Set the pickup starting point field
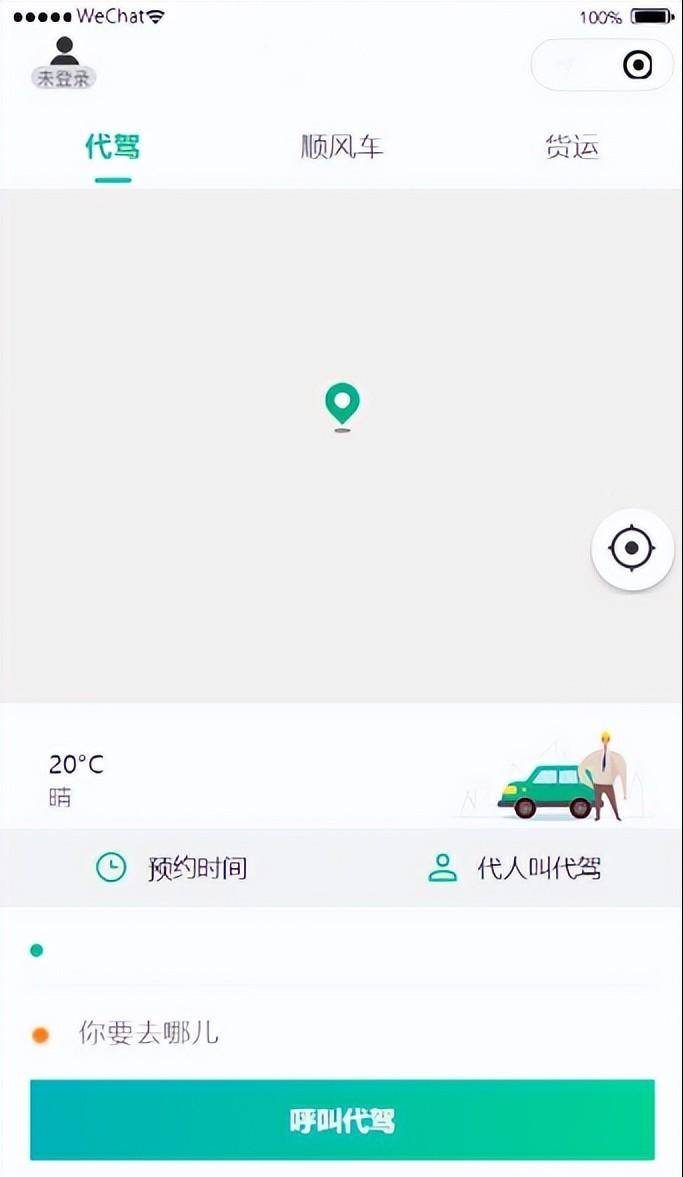This screenshot has height=1177, width=683. tap(340, 950)
